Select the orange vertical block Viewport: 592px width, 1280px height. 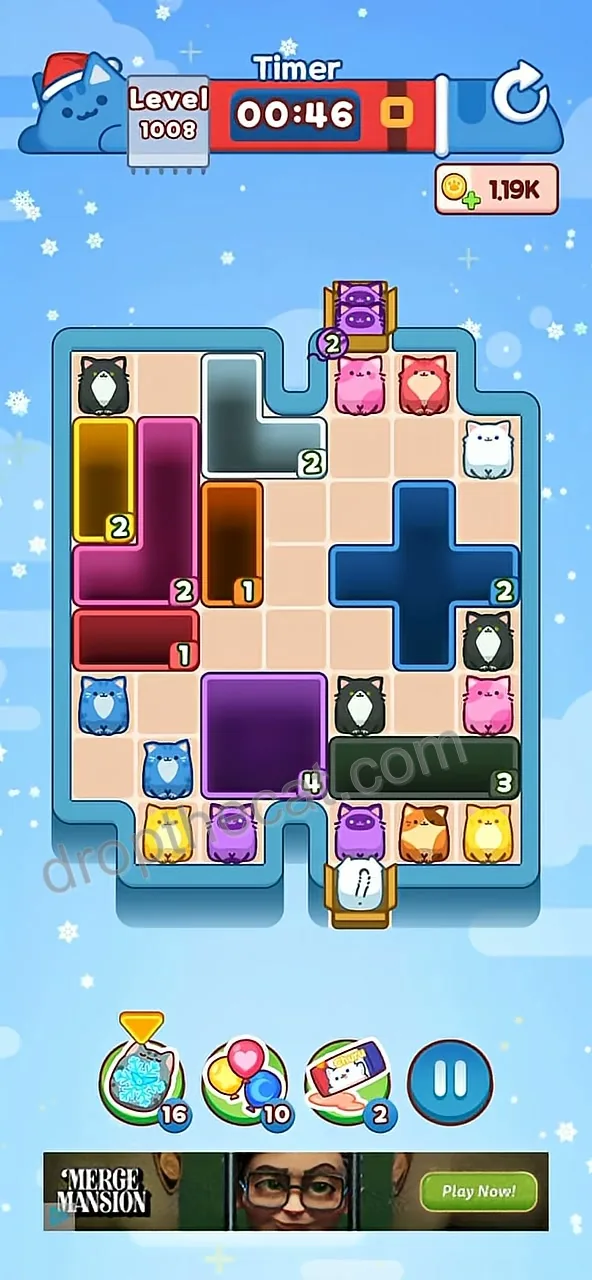[232, 544]
